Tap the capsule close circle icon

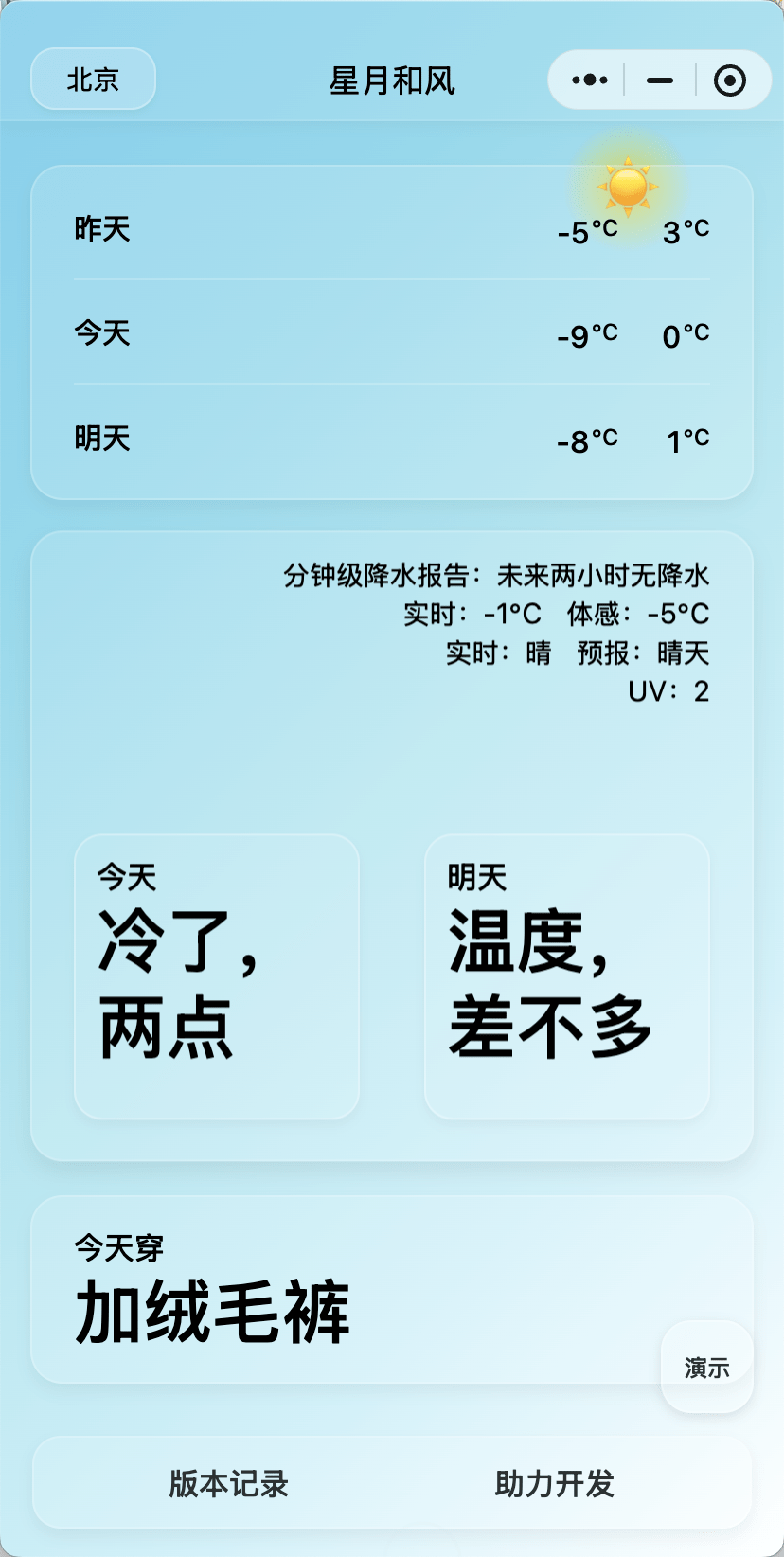click(x=728, y=80)
